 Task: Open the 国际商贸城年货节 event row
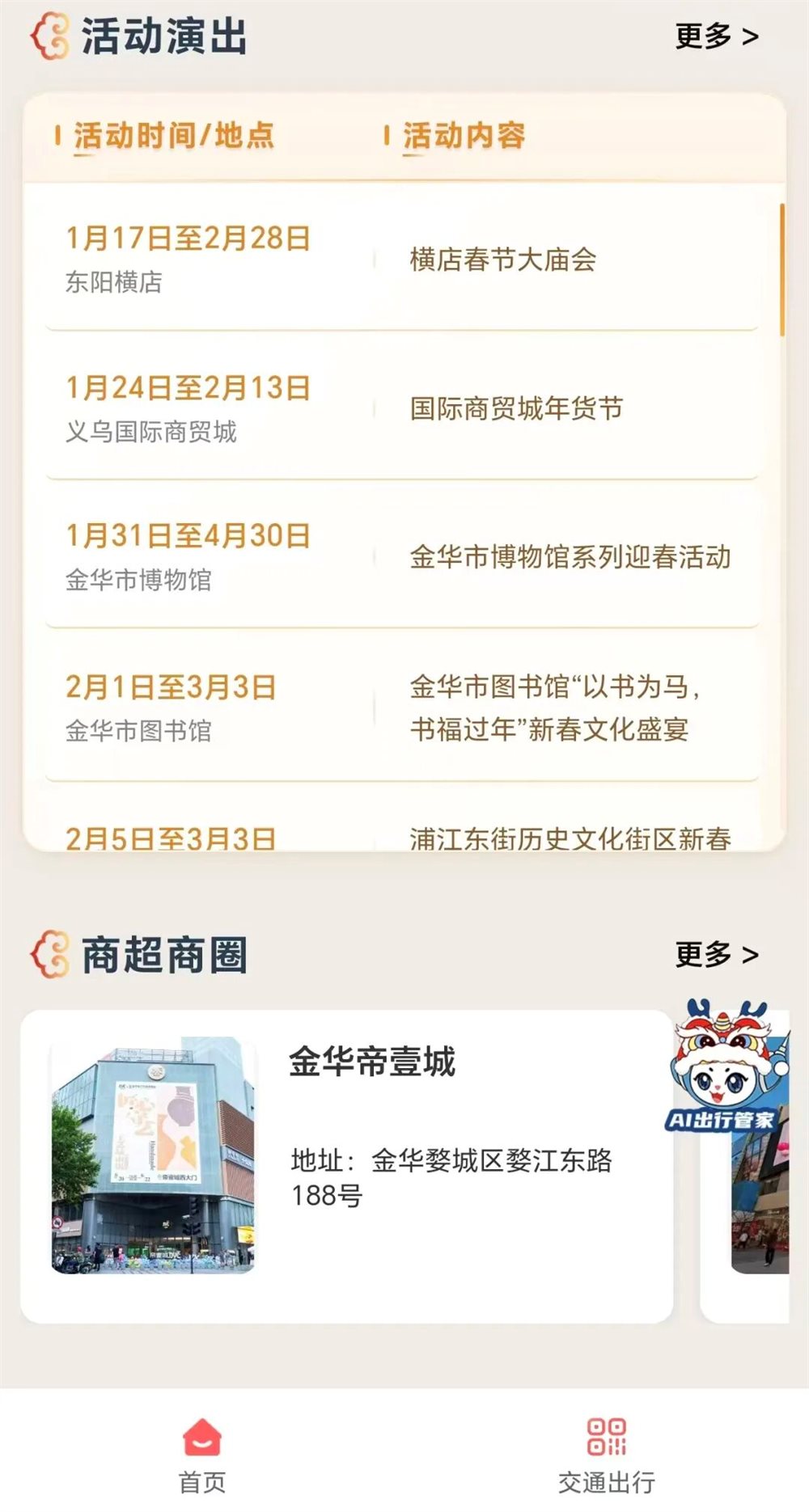click(515, 409)
